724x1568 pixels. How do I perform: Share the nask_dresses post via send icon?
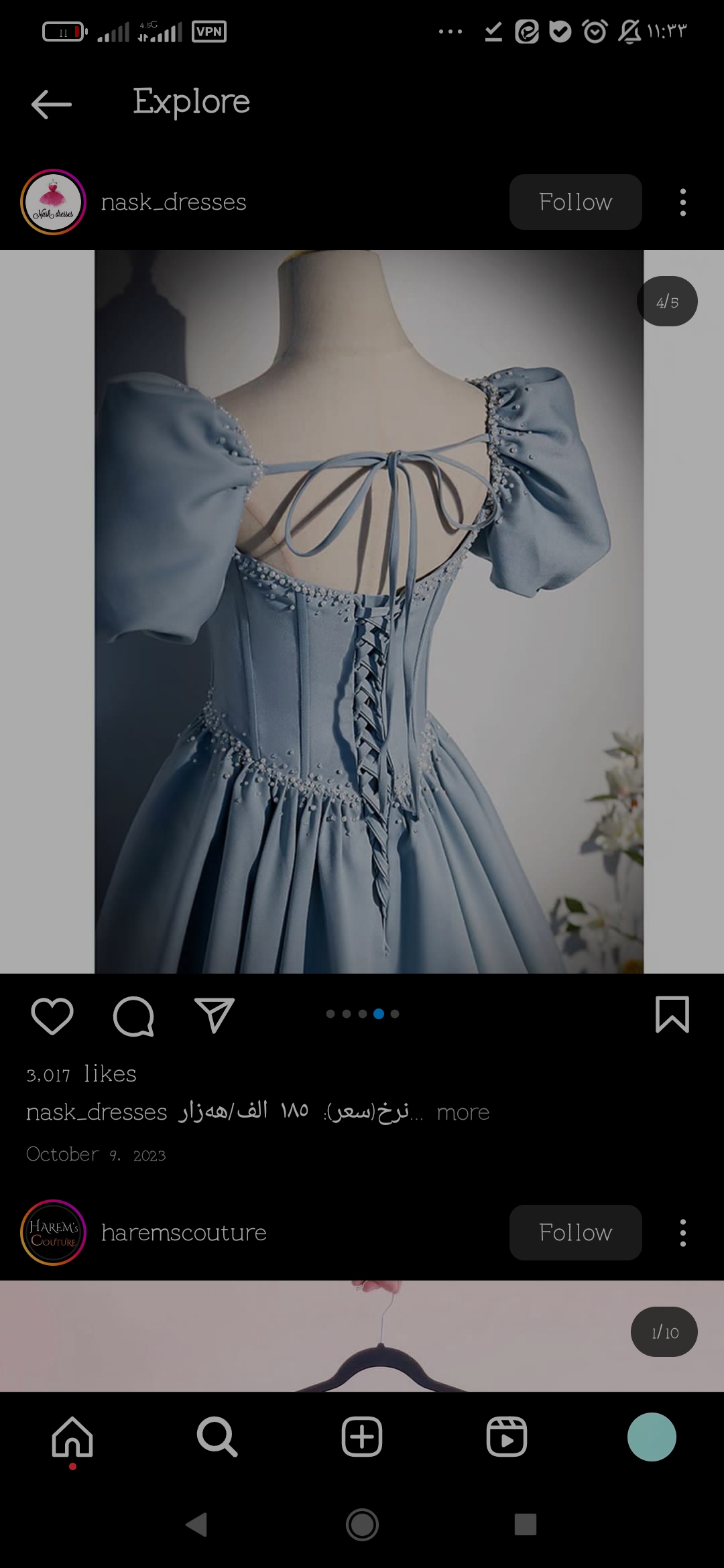click(x=214, y=1015)
